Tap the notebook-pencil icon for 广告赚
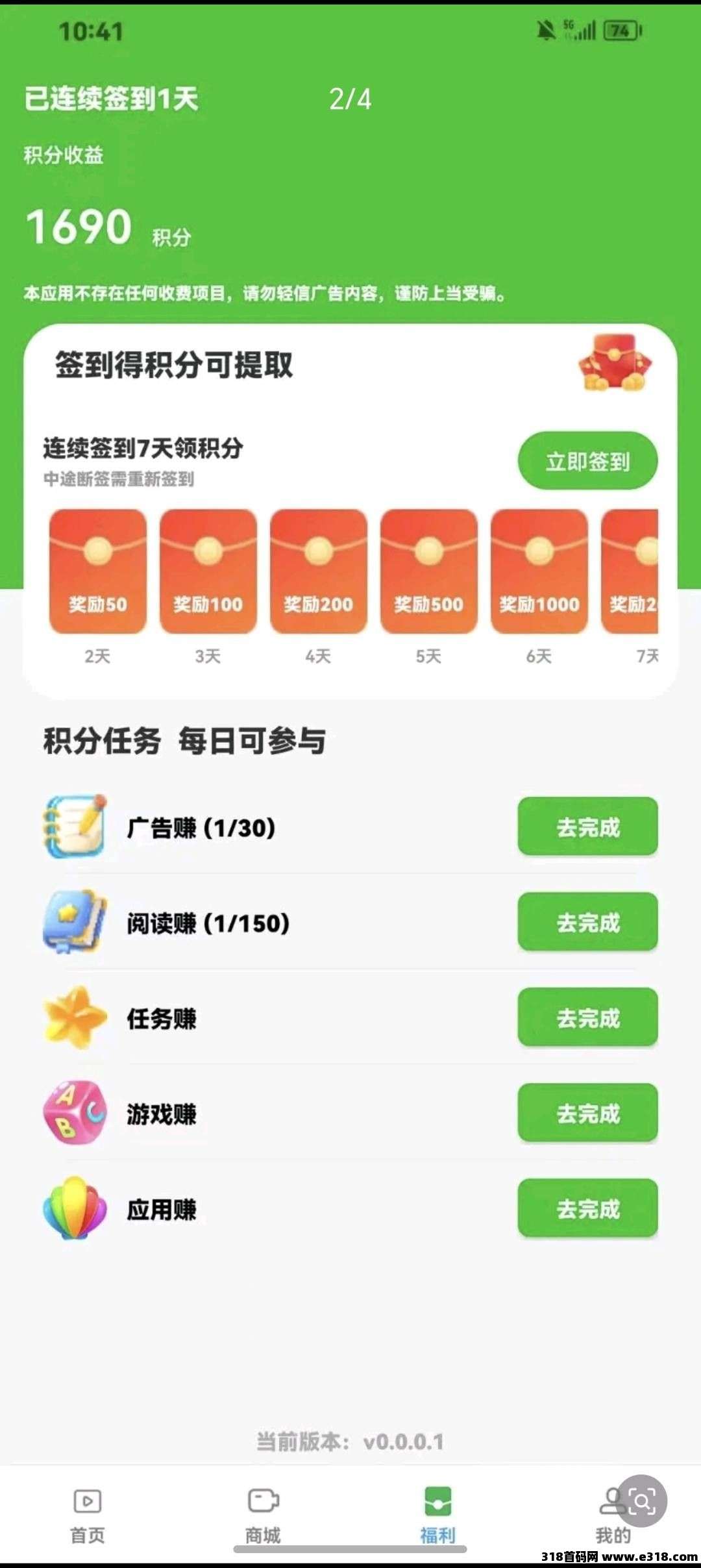The height and width of the screenshot is (1568, 701). tap(73, 827)
